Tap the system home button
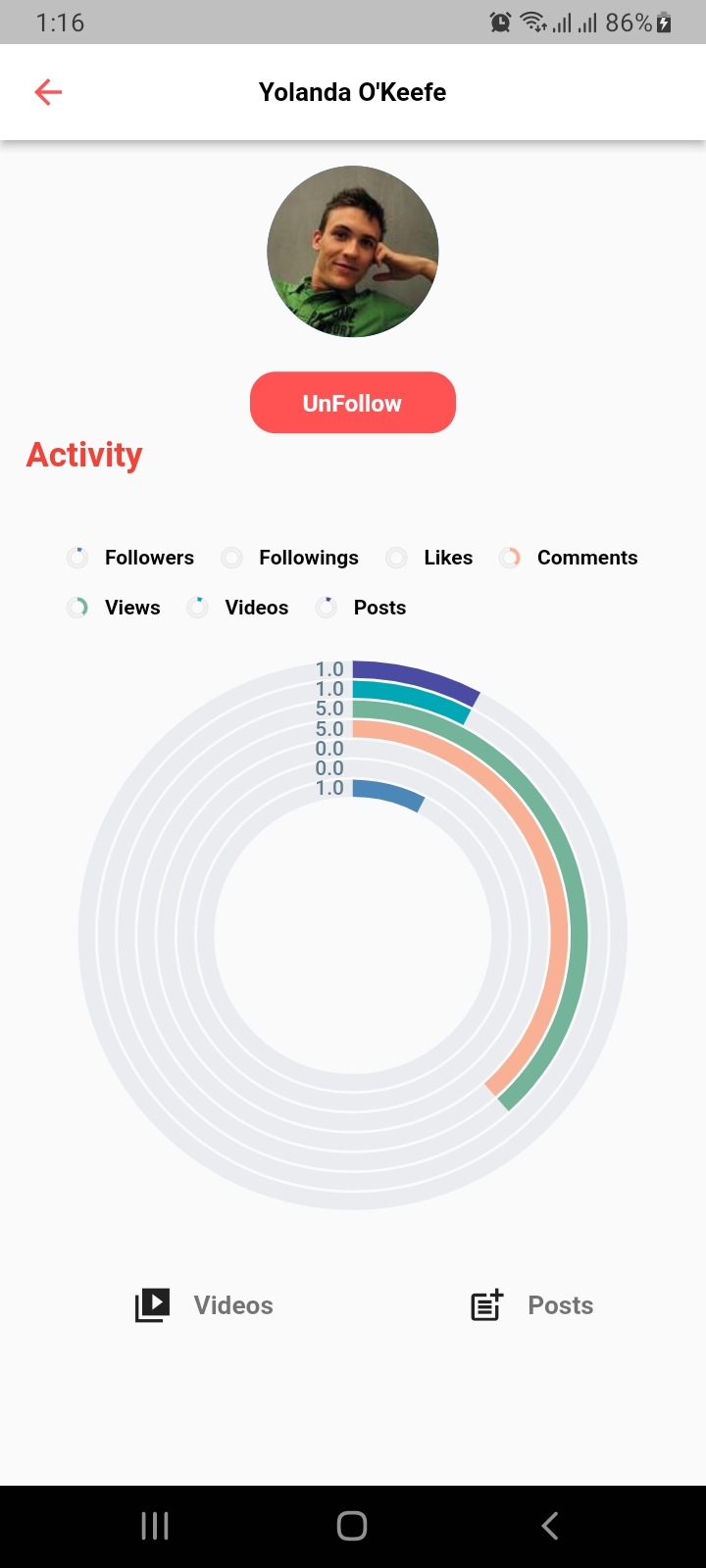 point(352,1526)
